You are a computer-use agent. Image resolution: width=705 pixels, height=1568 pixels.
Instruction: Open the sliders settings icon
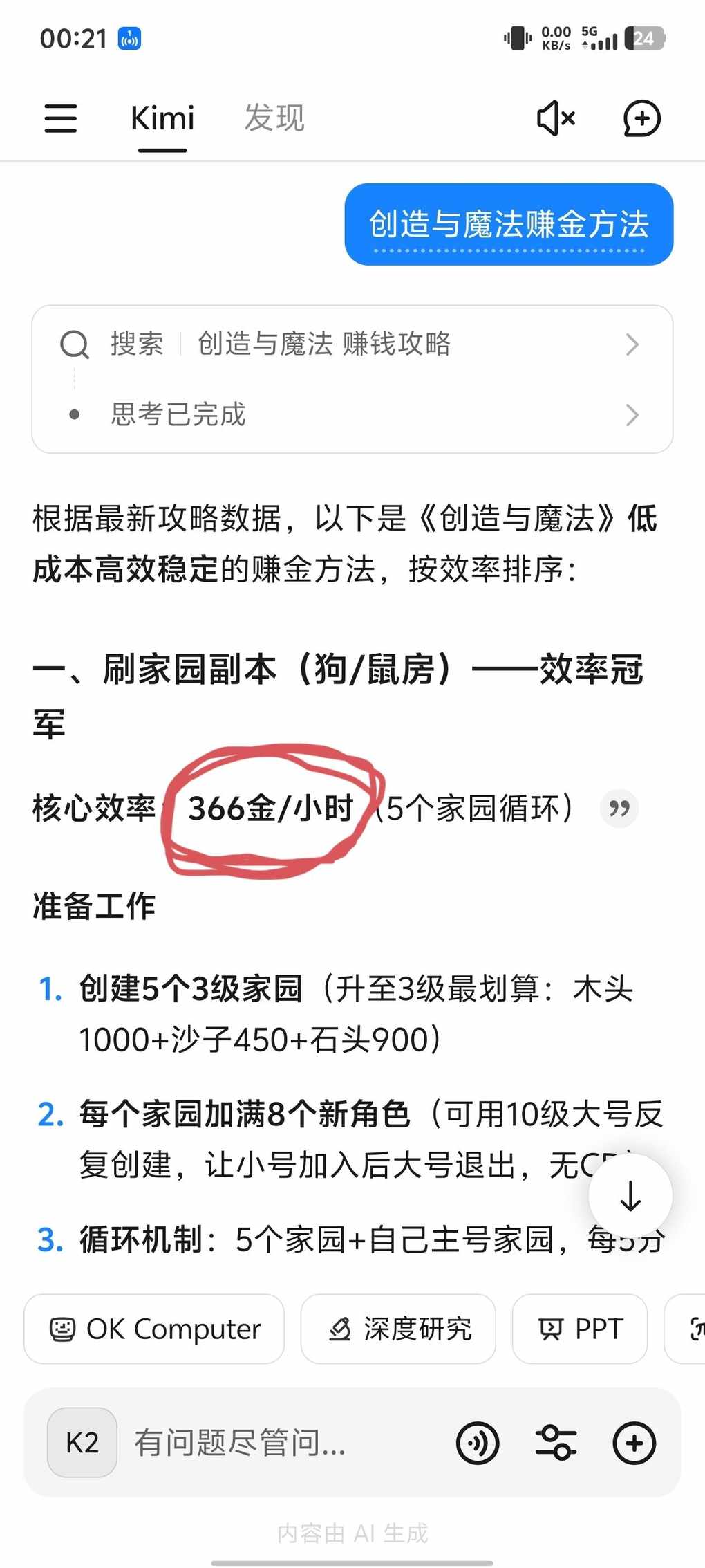[x=556, y=1443]
